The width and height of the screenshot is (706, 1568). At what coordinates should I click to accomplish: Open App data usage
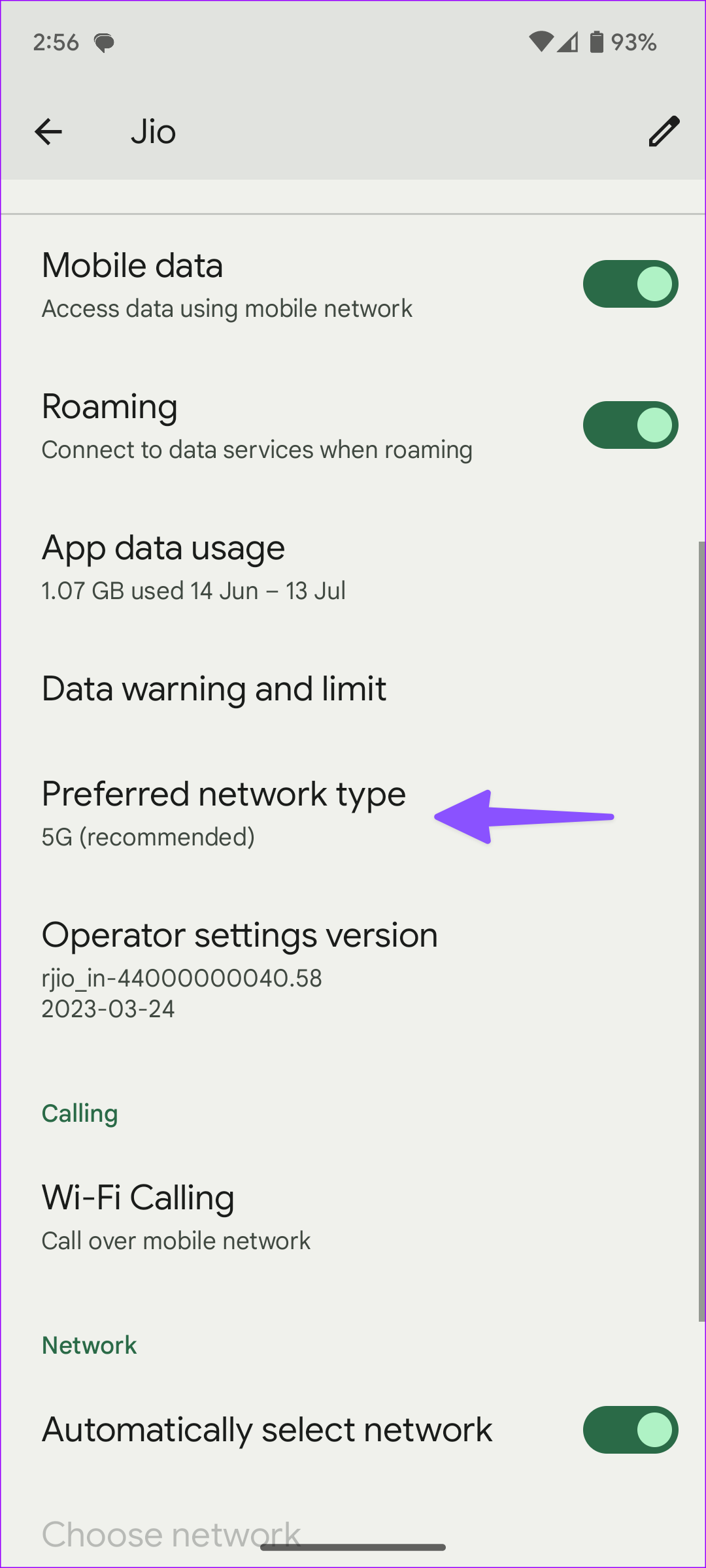click(194, 566)
